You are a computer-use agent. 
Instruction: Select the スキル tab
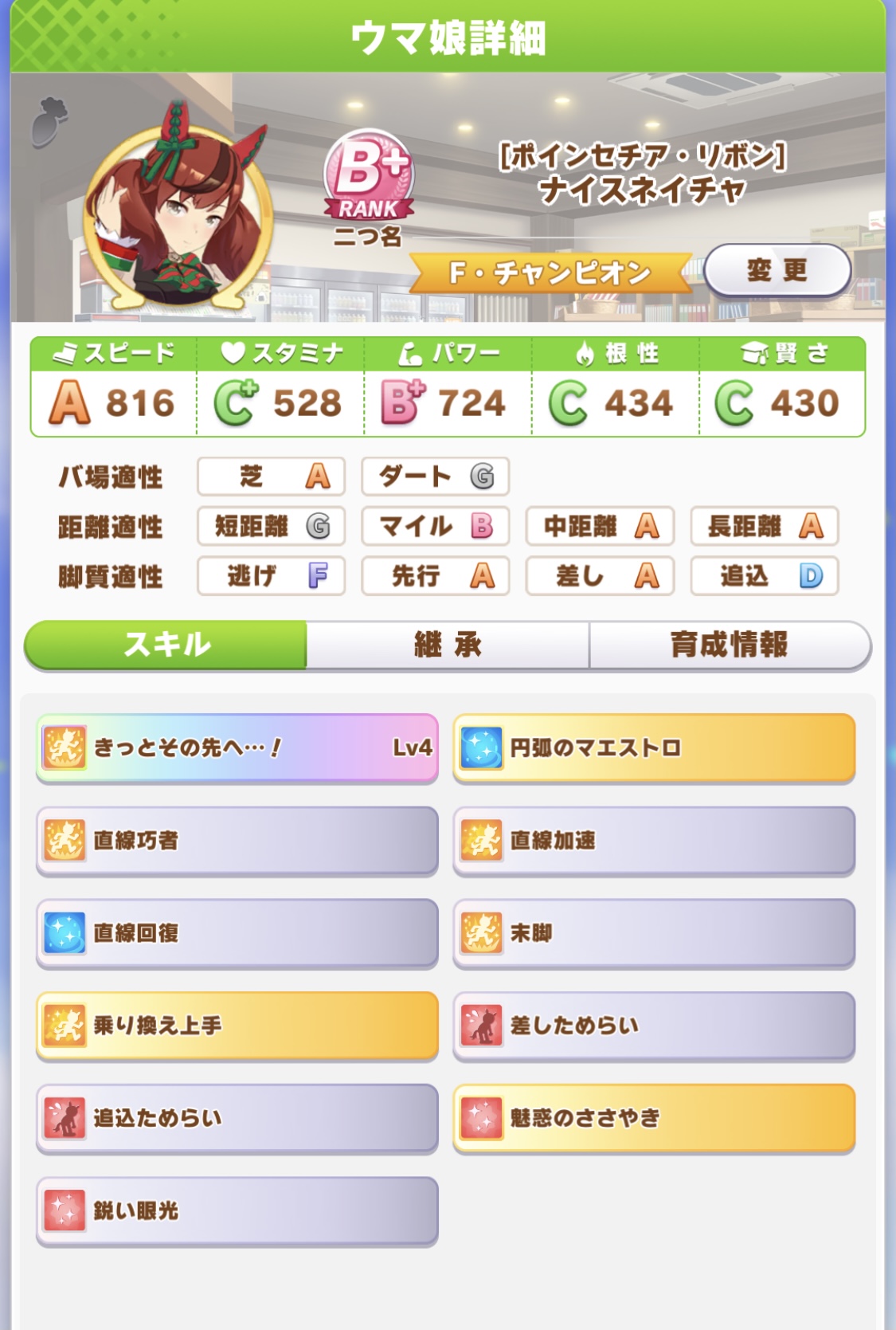(166, 645)
